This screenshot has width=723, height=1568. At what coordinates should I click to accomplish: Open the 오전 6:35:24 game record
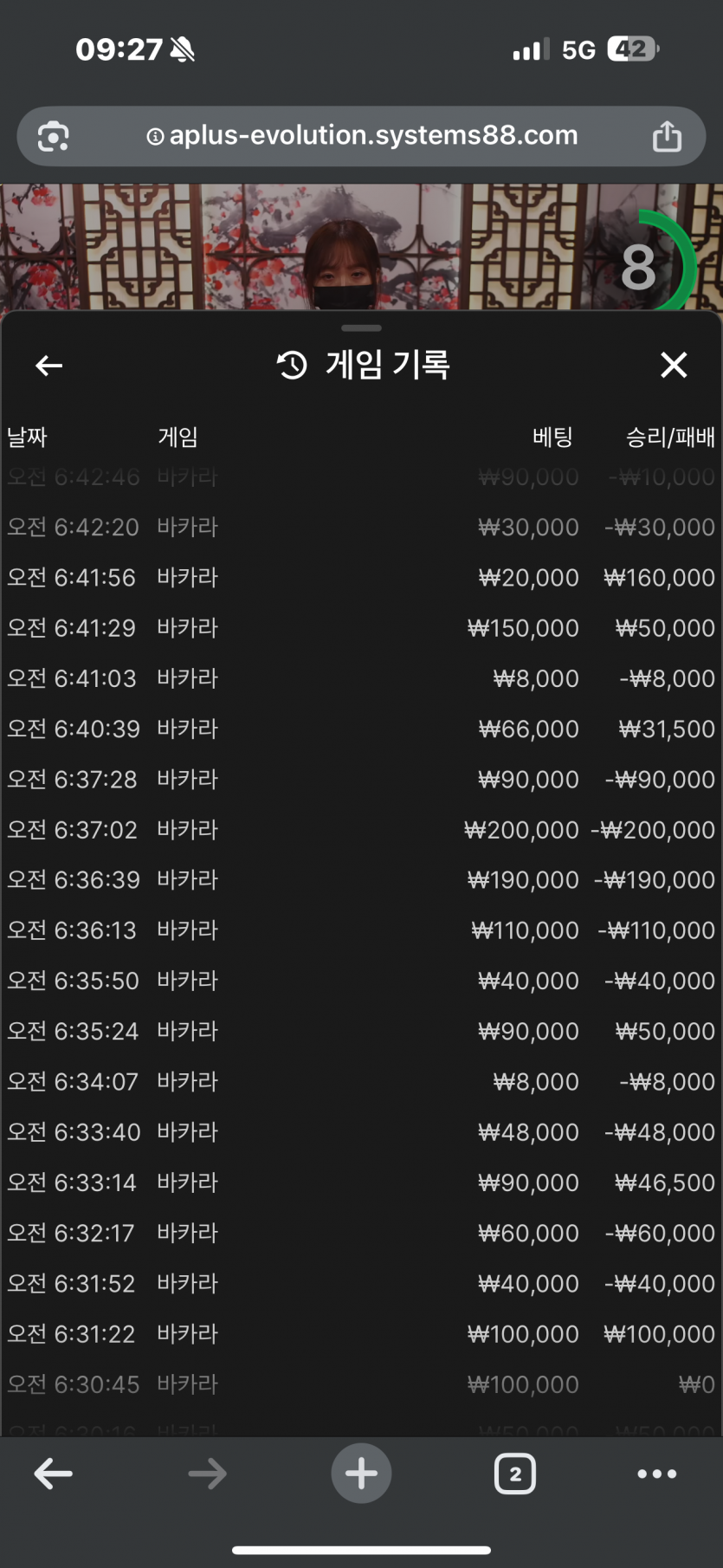point(361,1032)
